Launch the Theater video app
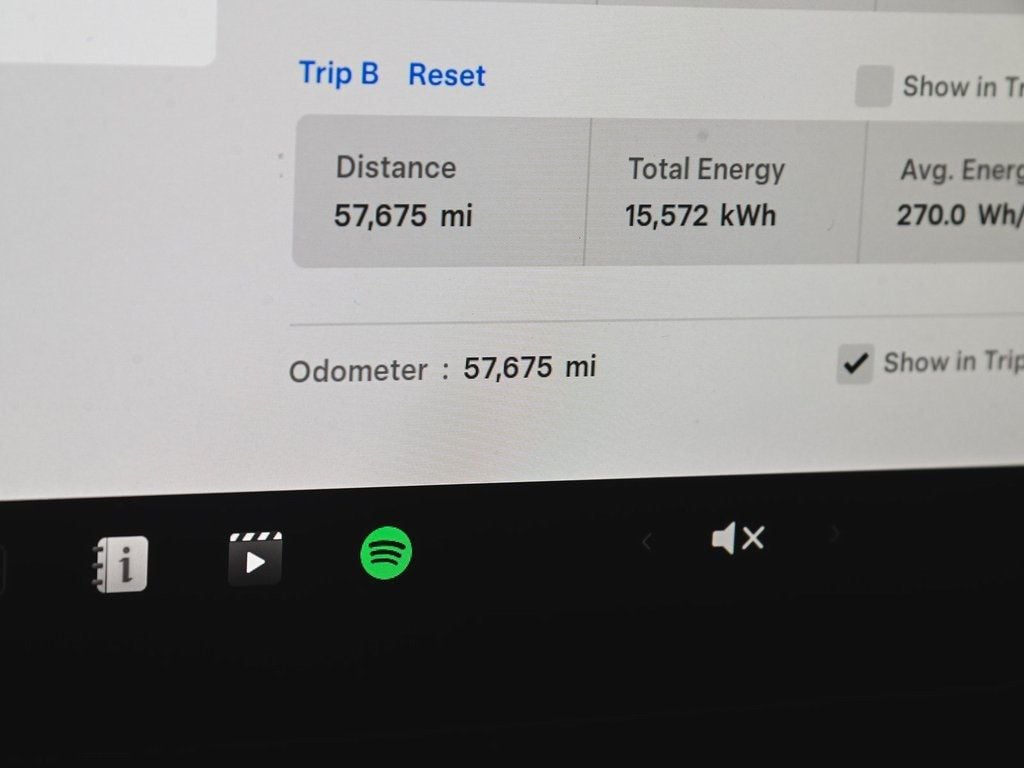The height and width of the screenshot is (768, 1024). point(255,559)
